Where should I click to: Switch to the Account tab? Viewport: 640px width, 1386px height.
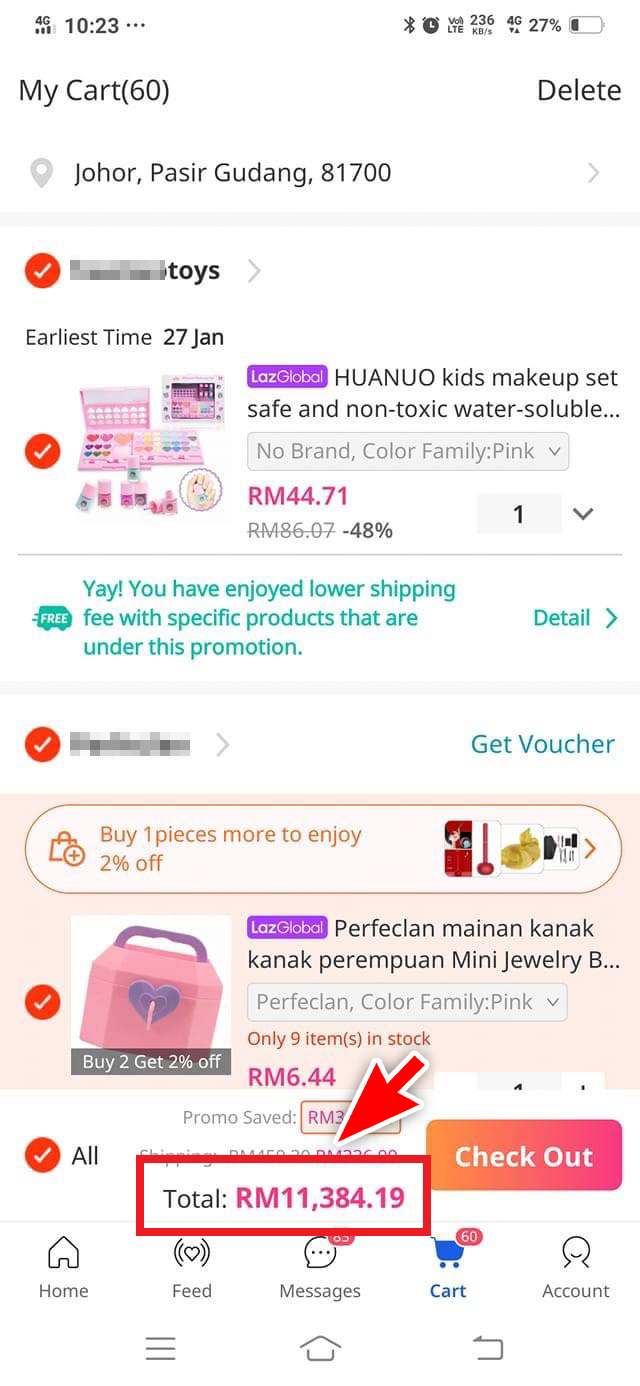(x=575, y=1267)
